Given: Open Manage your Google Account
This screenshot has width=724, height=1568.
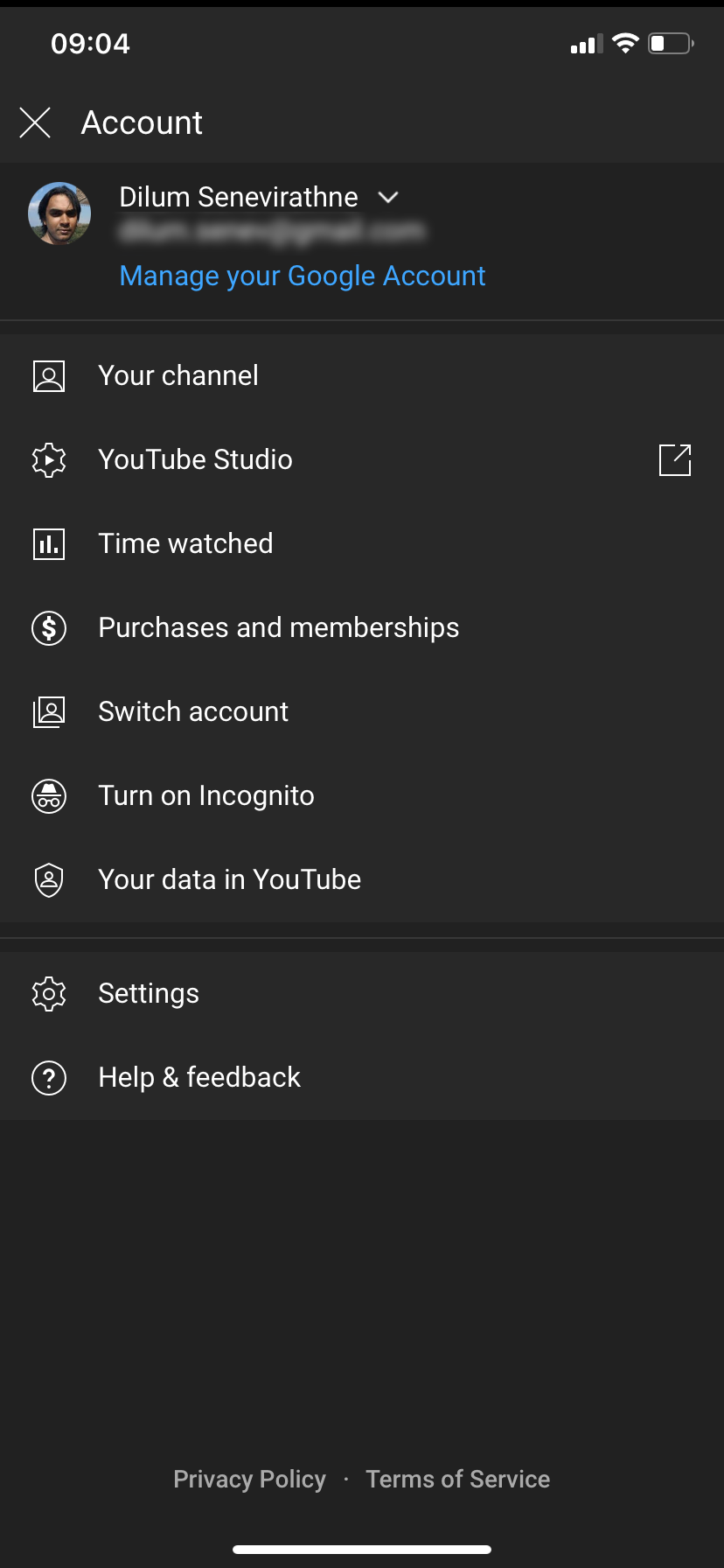Looking at the screenshot, I should pos(302,276).
